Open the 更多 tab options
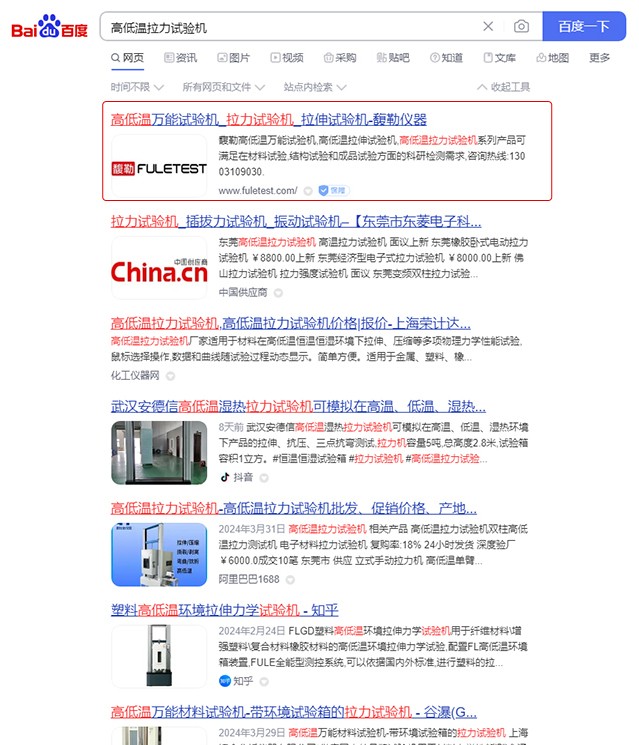639x745 pixels. (x=599, y=58)
